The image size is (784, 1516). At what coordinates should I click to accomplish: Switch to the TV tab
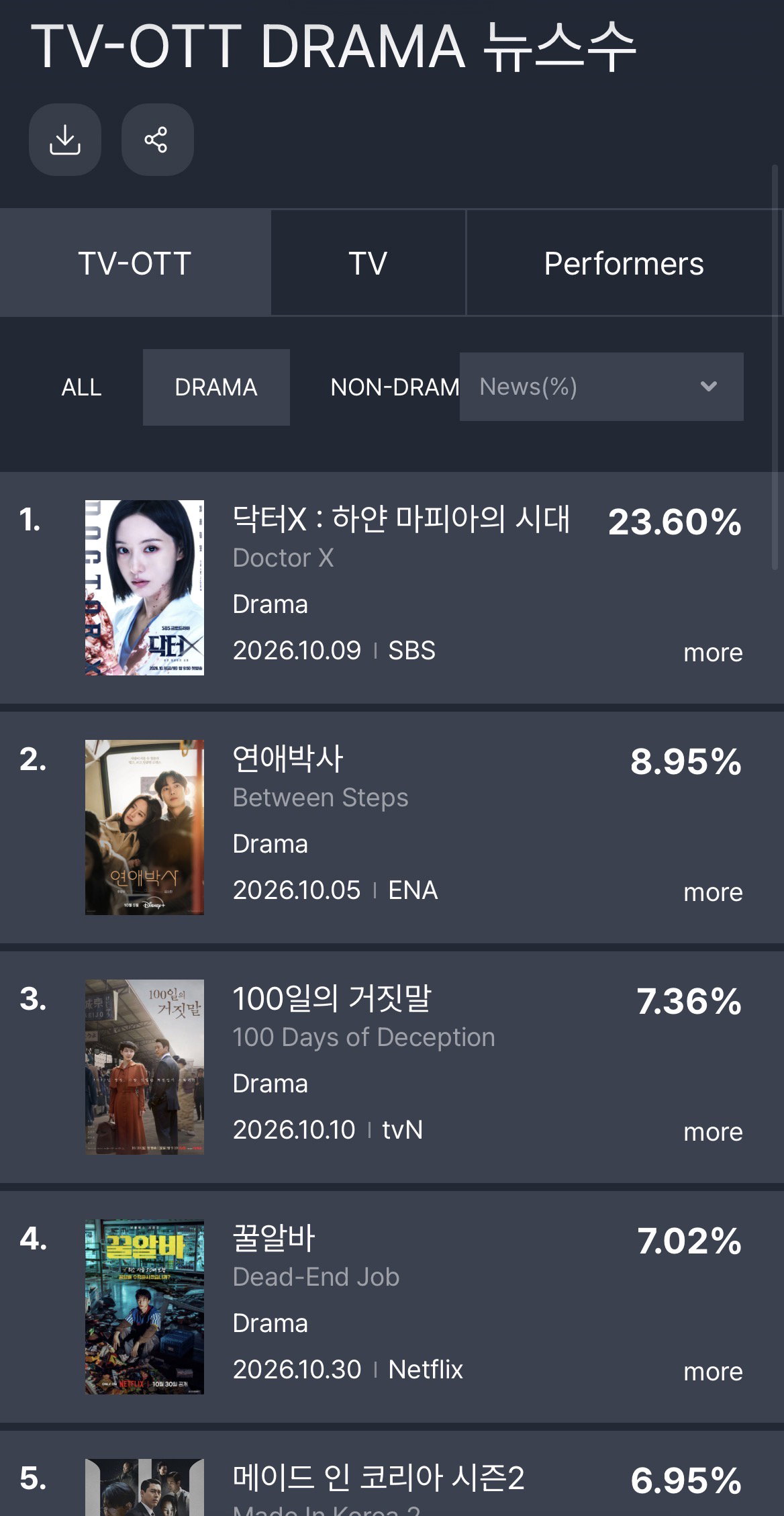tap(368, 263)
